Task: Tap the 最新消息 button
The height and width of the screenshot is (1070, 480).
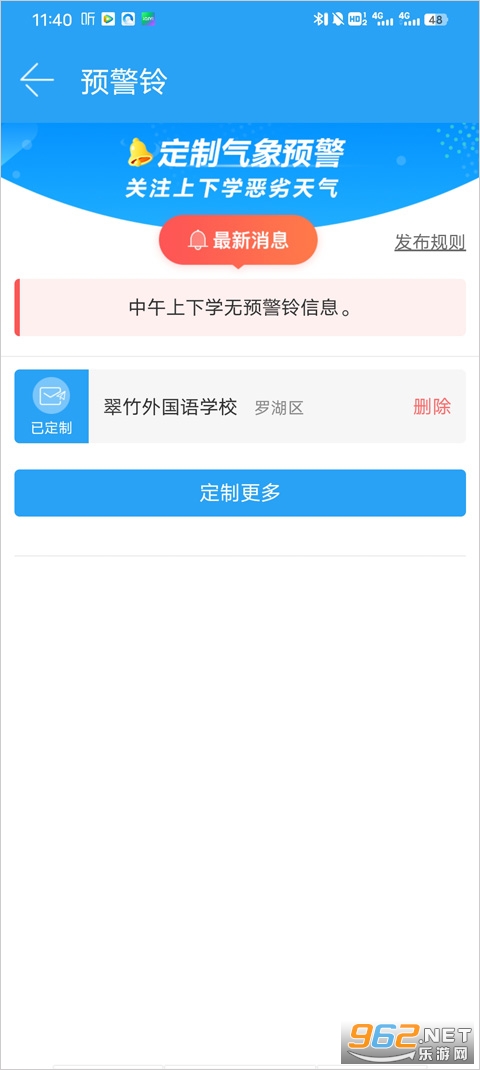Action: [x=238, y=240]
